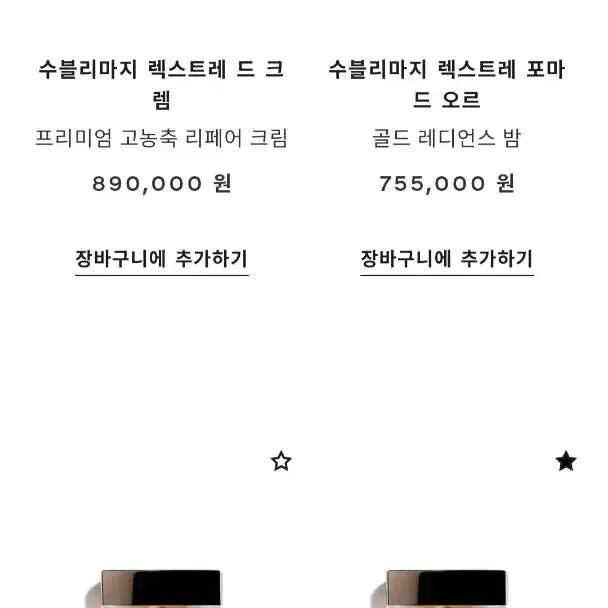
Task: Open the 수블리마지 렉스트레 포마드 오르 product page
Action: (x=447, y=84)
